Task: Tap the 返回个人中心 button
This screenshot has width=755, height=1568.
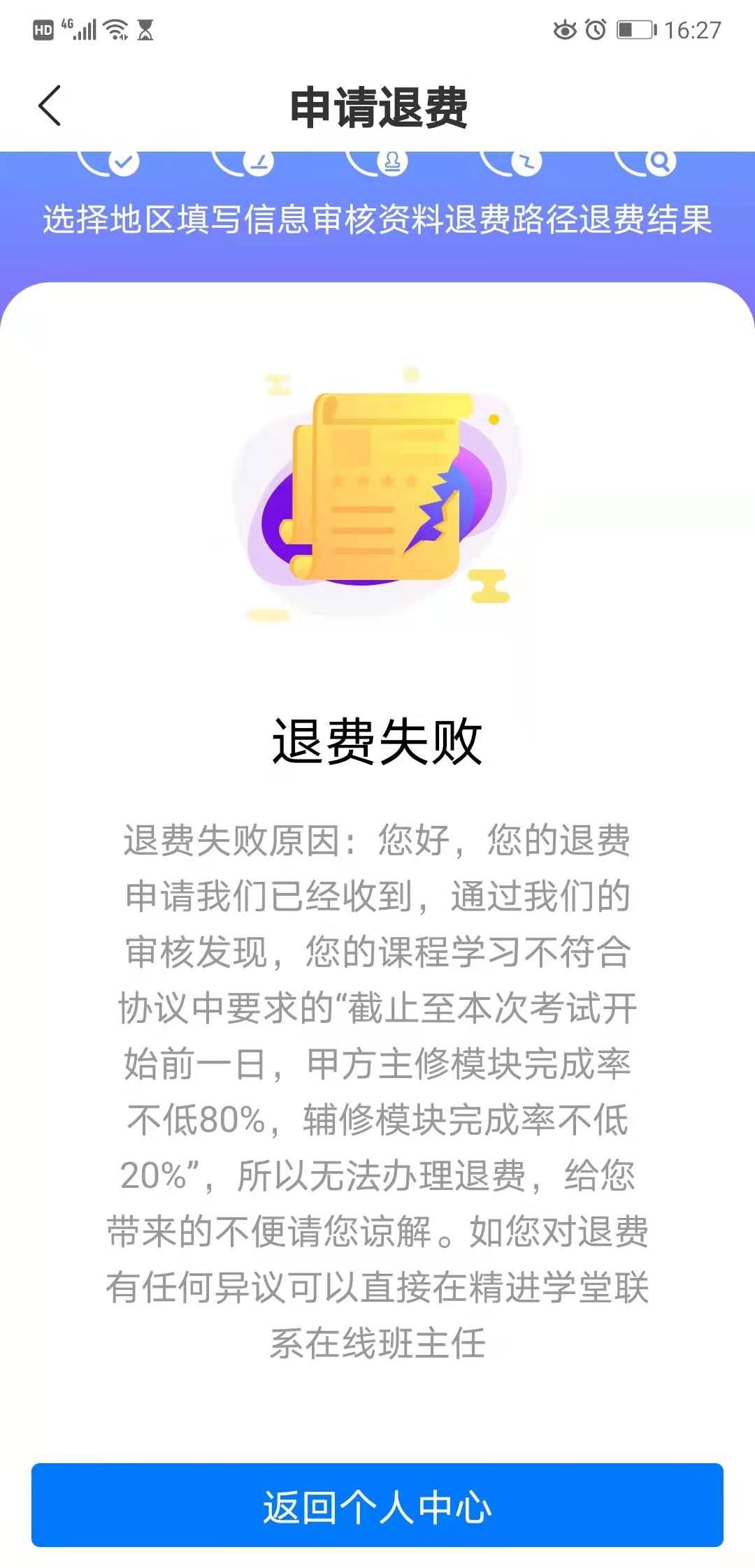Action: pyautogui.click(x=377, y=1504)
